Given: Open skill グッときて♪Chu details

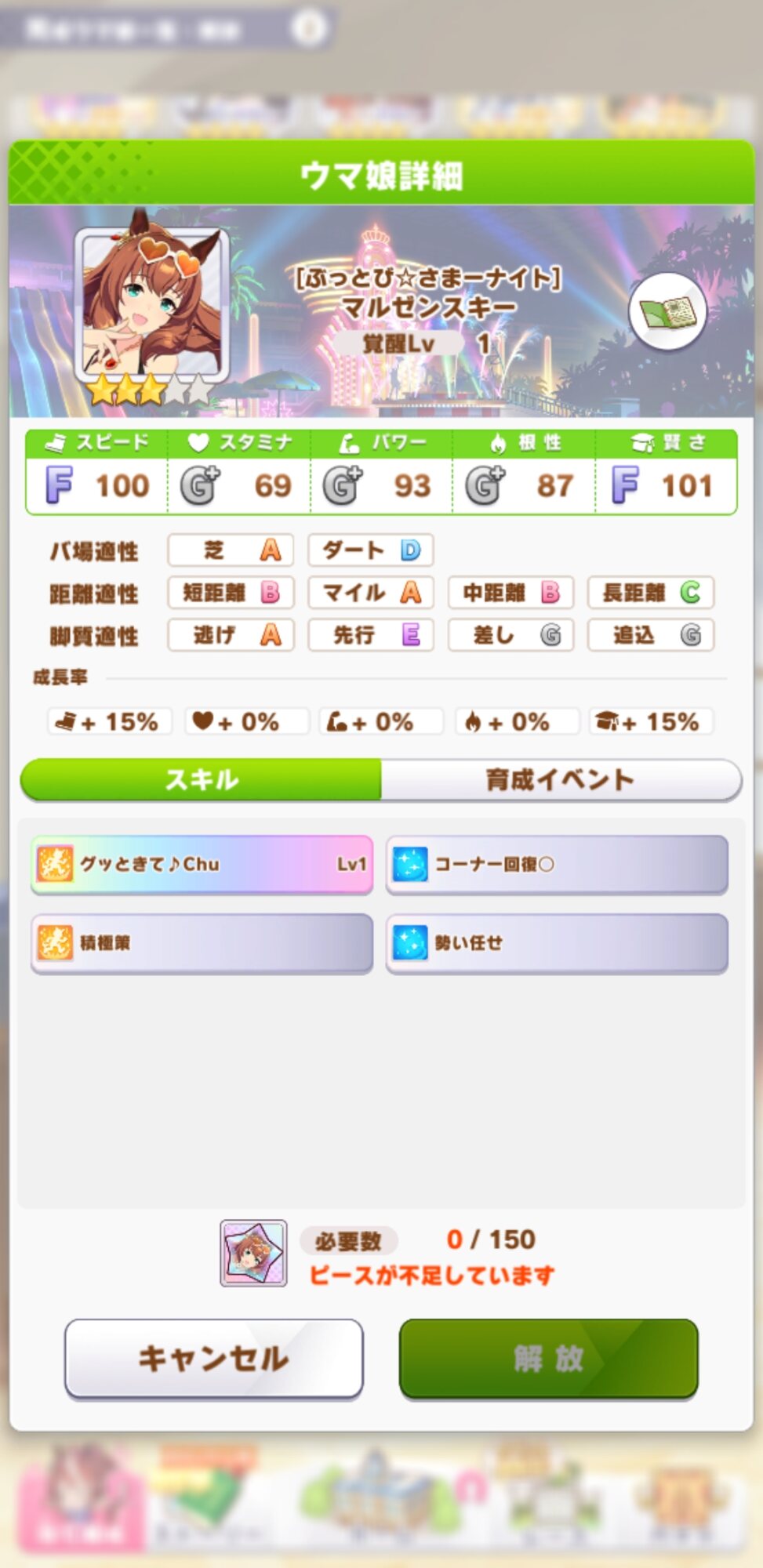Looking at the screenshot, I should 202,864.
